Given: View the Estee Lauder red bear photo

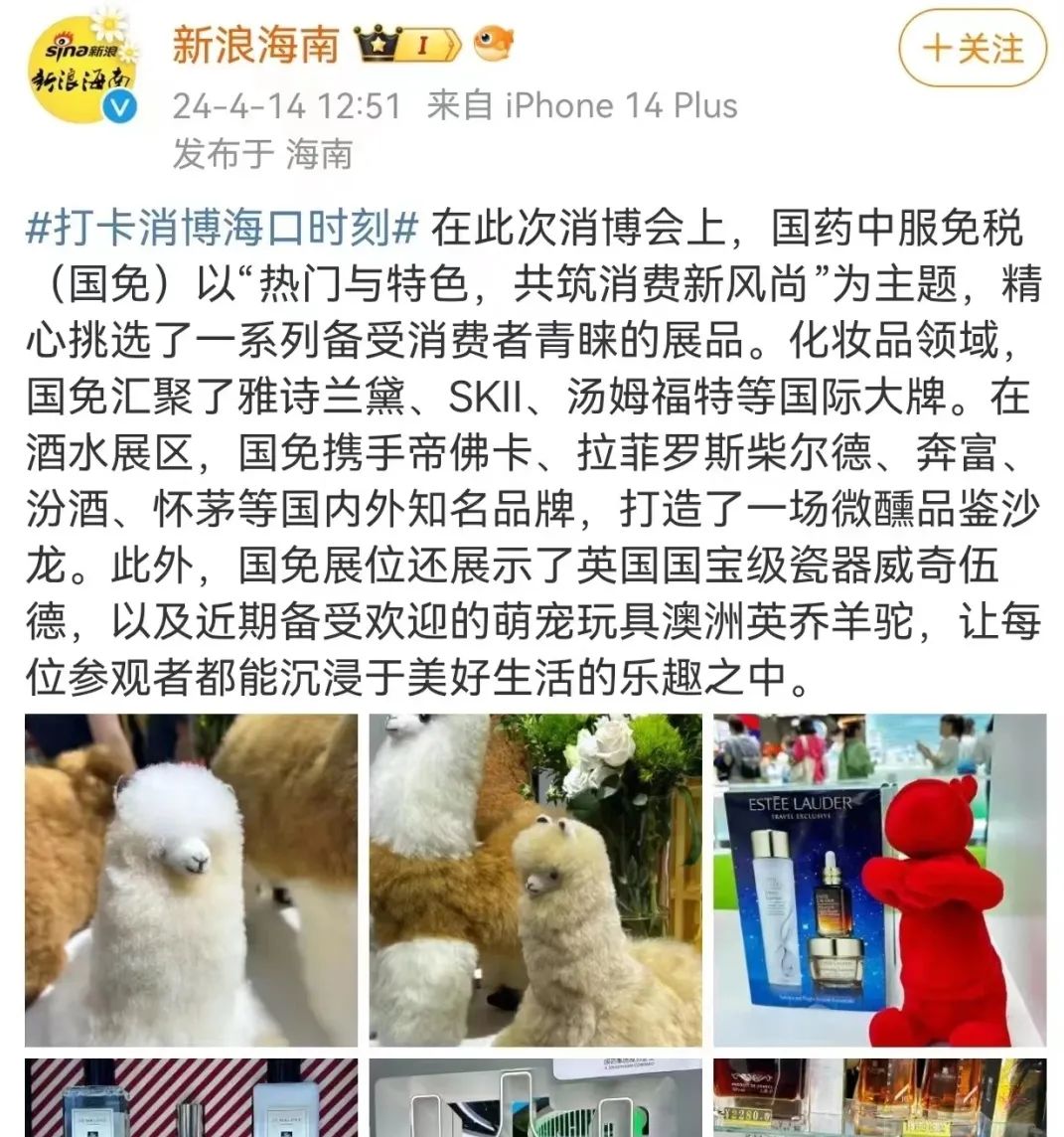Looking at the screenshot, I should (x=879, y=880).
